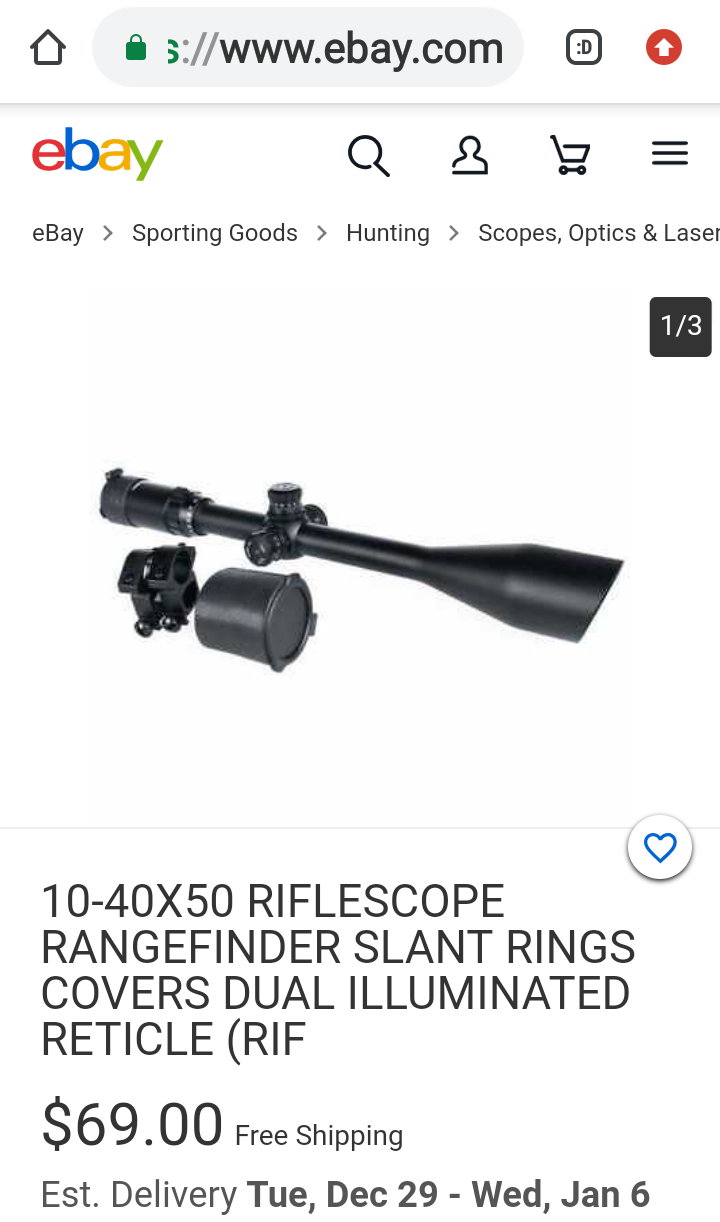
Task: Go to browser home page
Action: point(48,48)
